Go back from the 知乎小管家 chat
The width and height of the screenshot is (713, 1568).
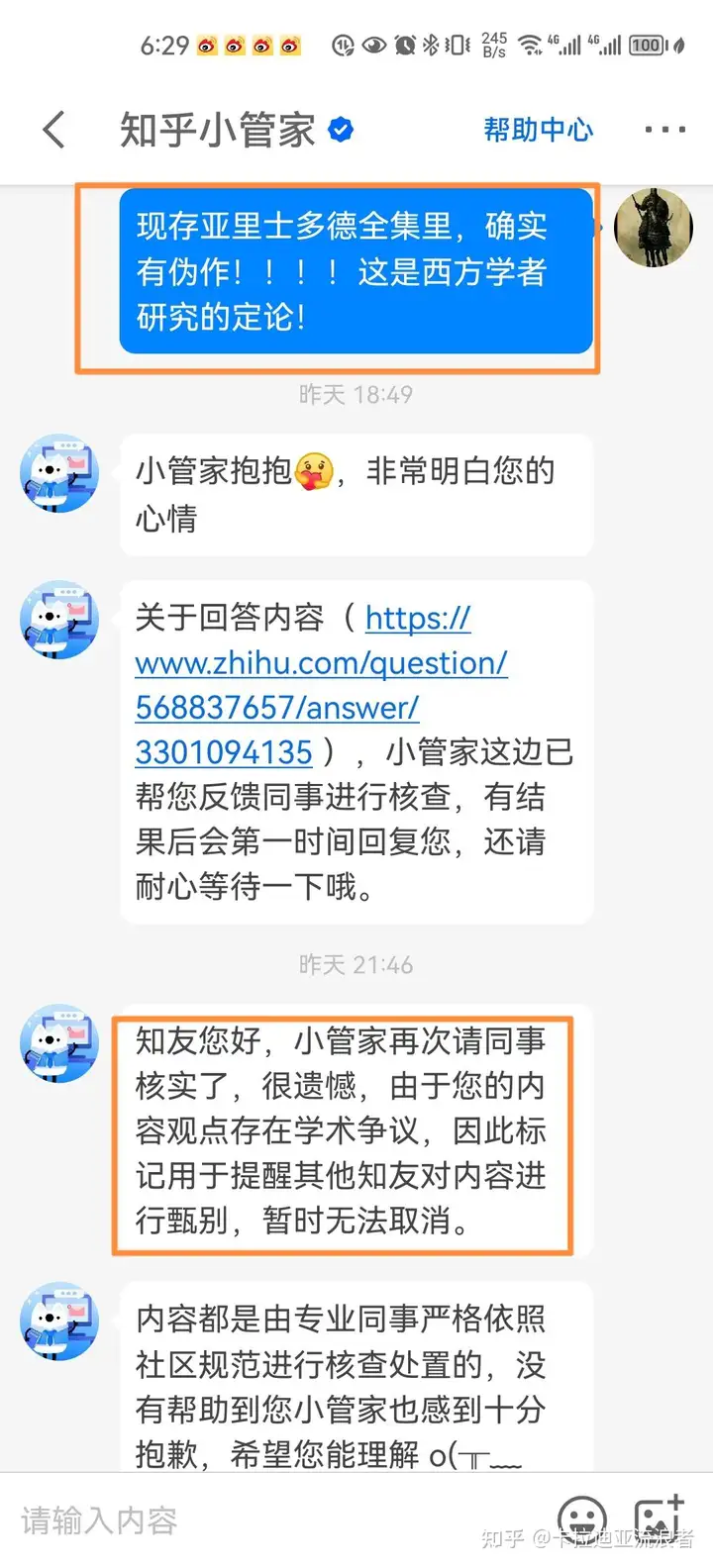[x=54, y=130]
